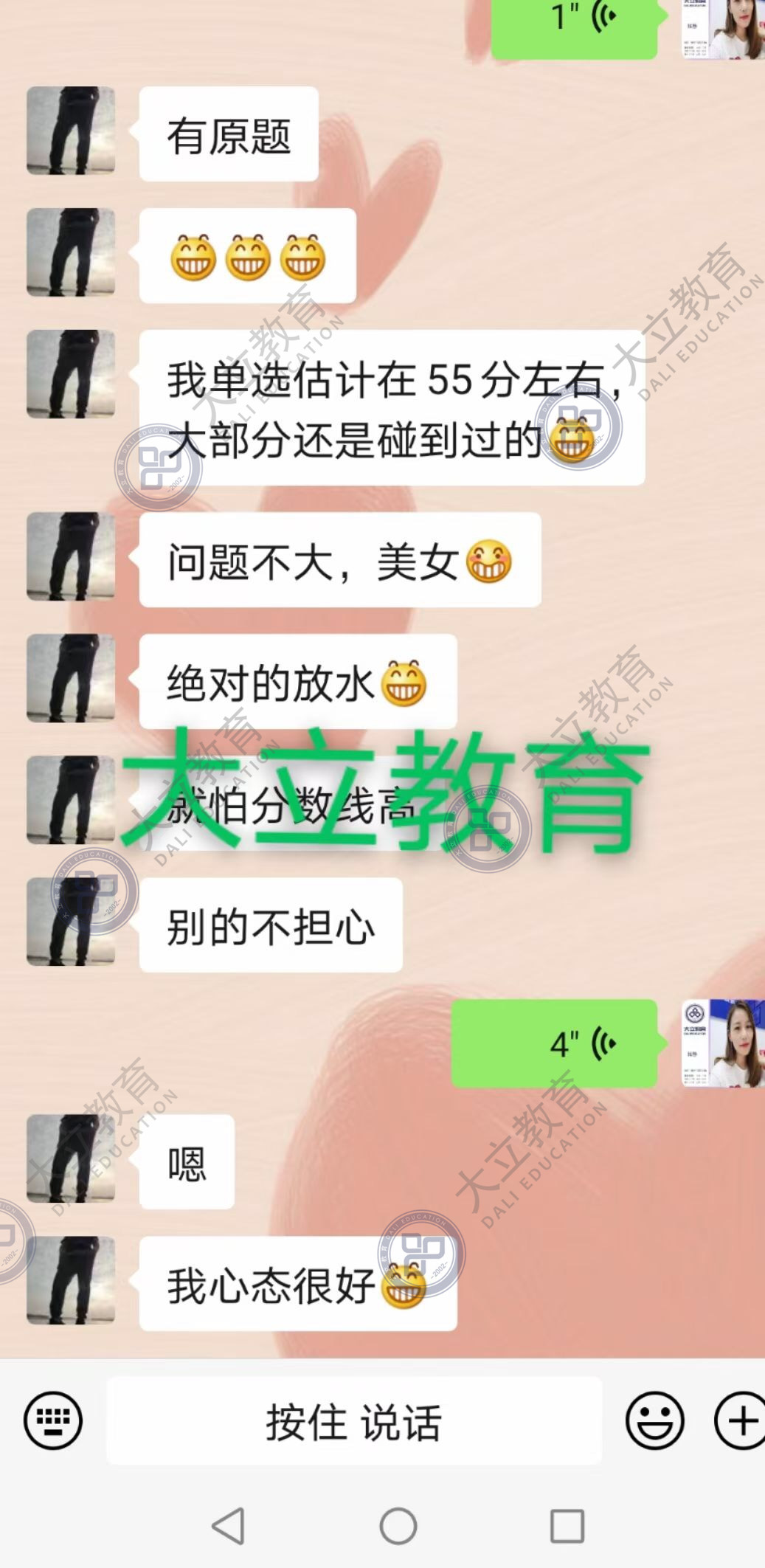Tap the 按住 说话 voice button
The height and width of the screenshot is (1568, 765).
[x=353, y=1421]
